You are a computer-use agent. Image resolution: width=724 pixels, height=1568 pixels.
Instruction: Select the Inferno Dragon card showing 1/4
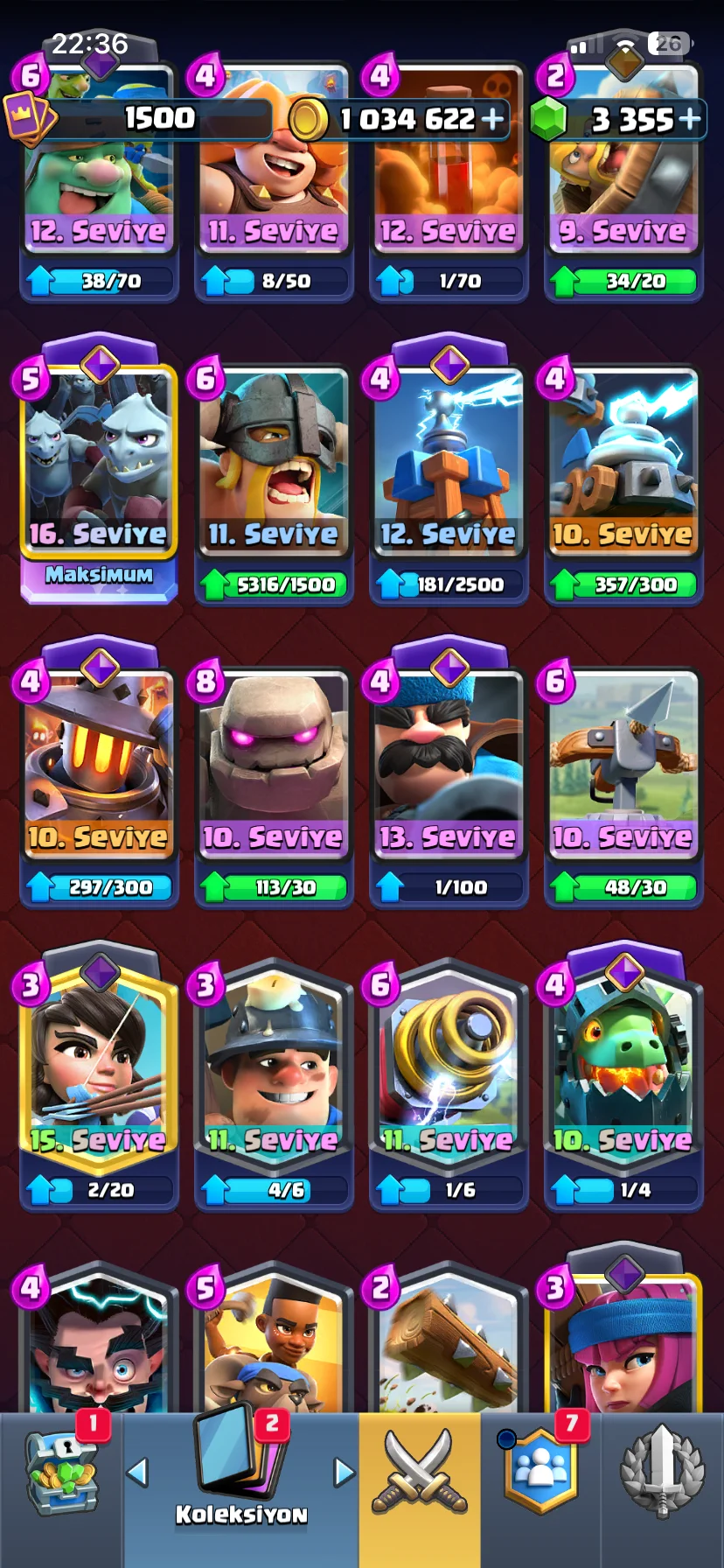[x=623, y=1078]
